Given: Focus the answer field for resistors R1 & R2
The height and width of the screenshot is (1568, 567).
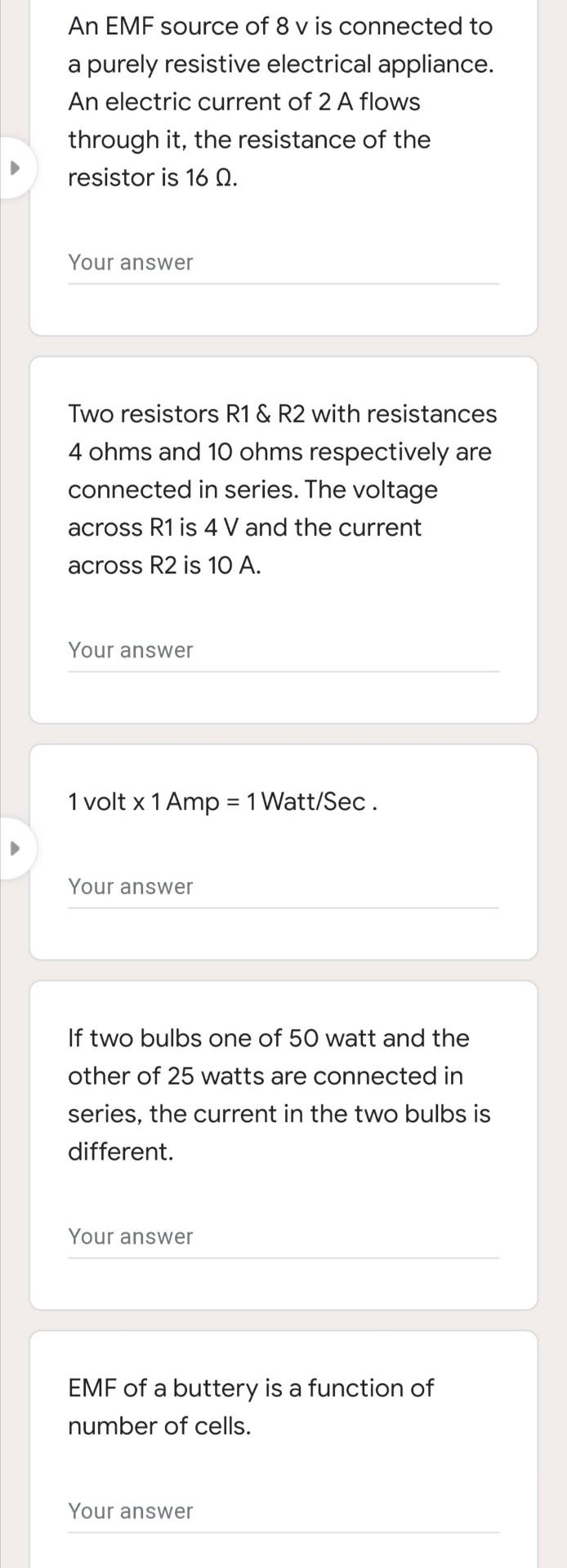Looking at the screenshot, I should pyautogui.click(x=283, y=651).
